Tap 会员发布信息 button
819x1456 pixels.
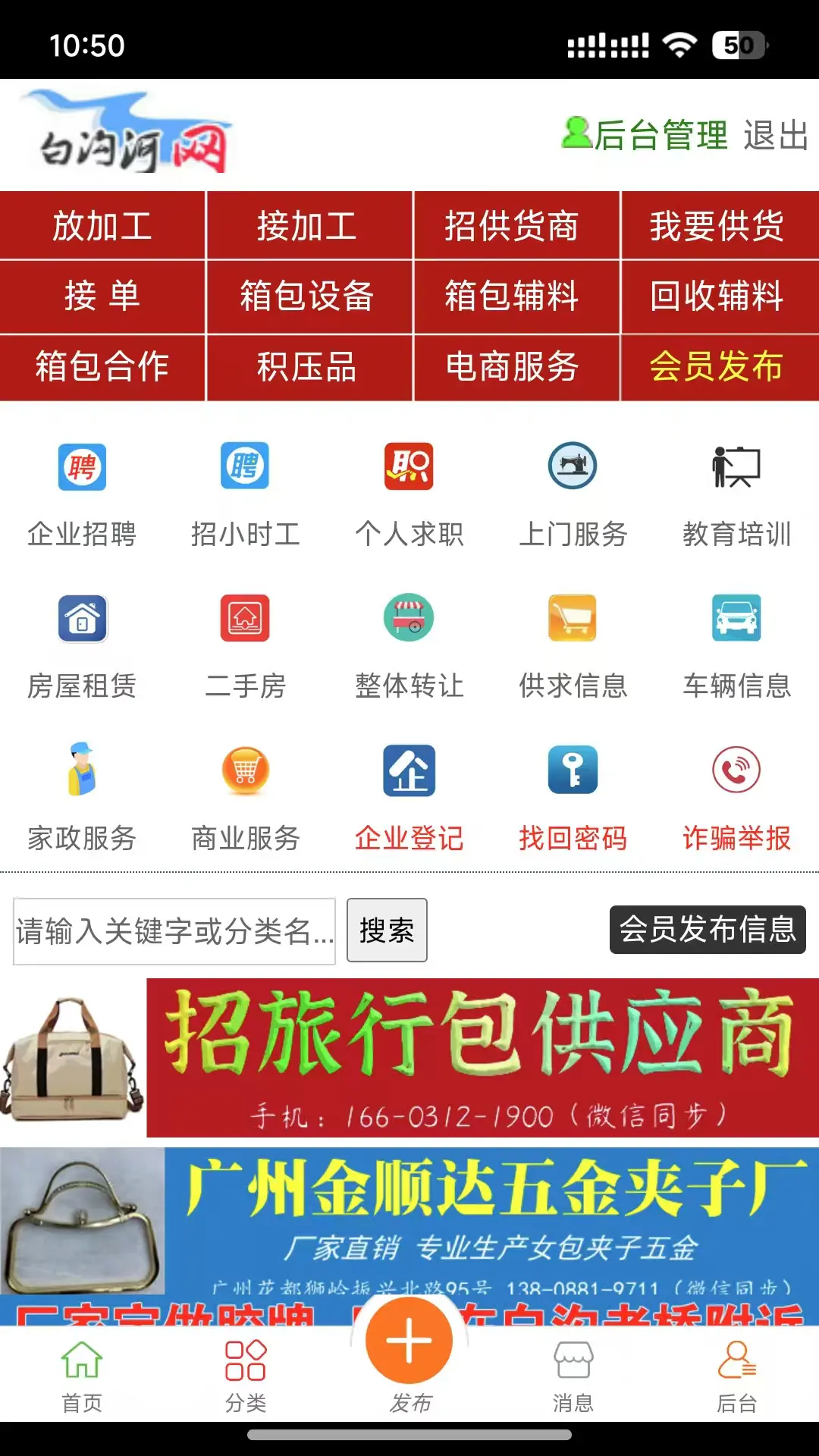708,930
